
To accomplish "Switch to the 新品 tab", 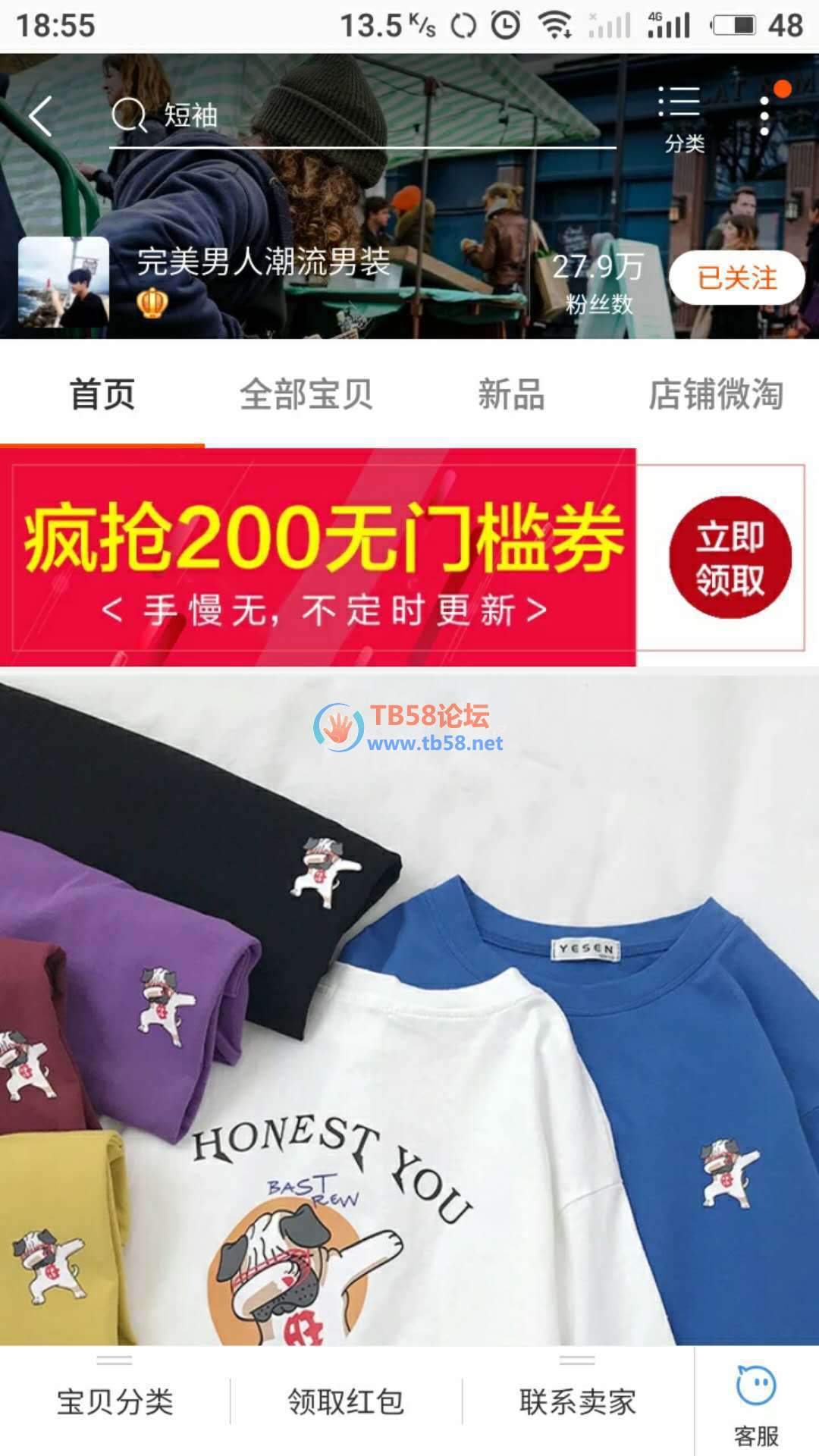I will tap(511, 394).
